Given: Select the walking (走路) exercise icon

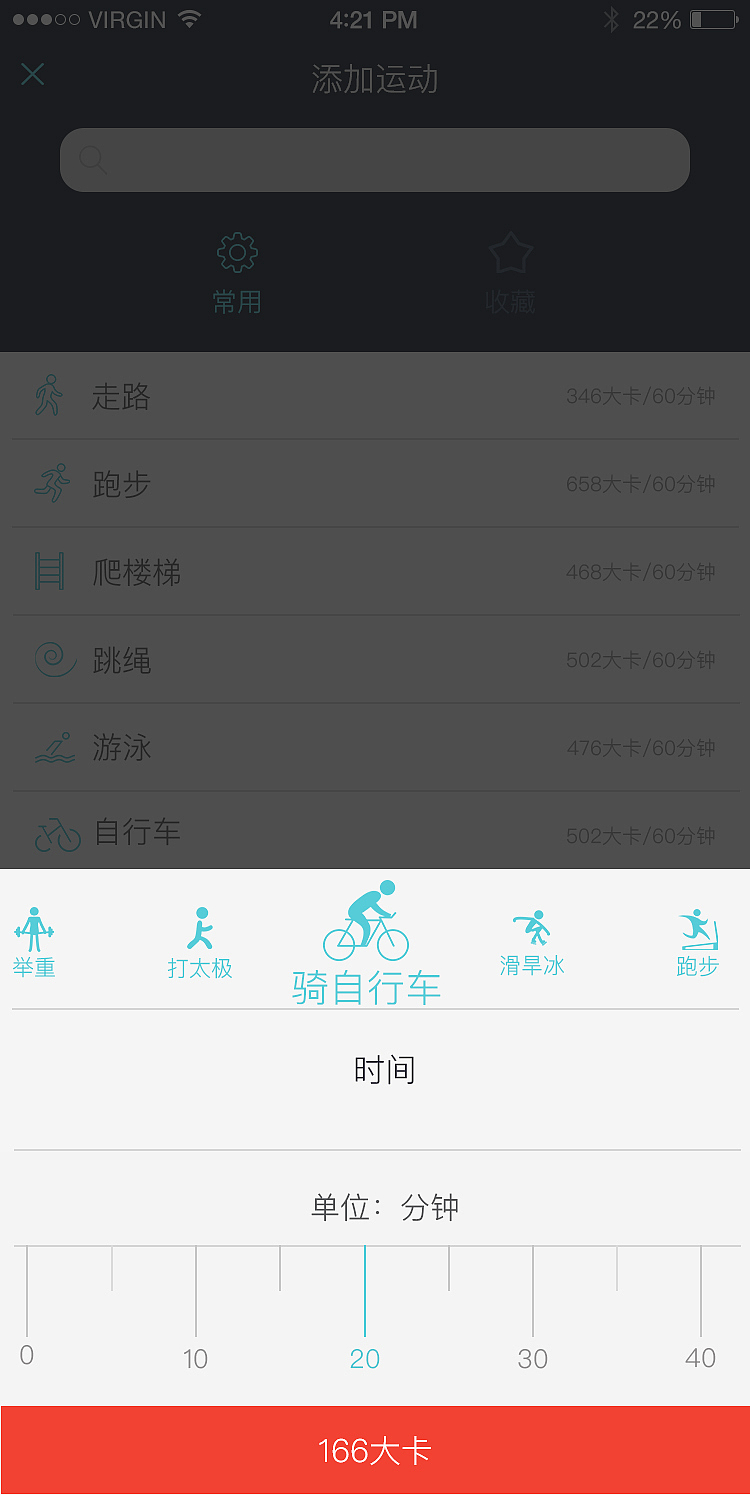Looking at the screenshot, I should coord(50,395).
